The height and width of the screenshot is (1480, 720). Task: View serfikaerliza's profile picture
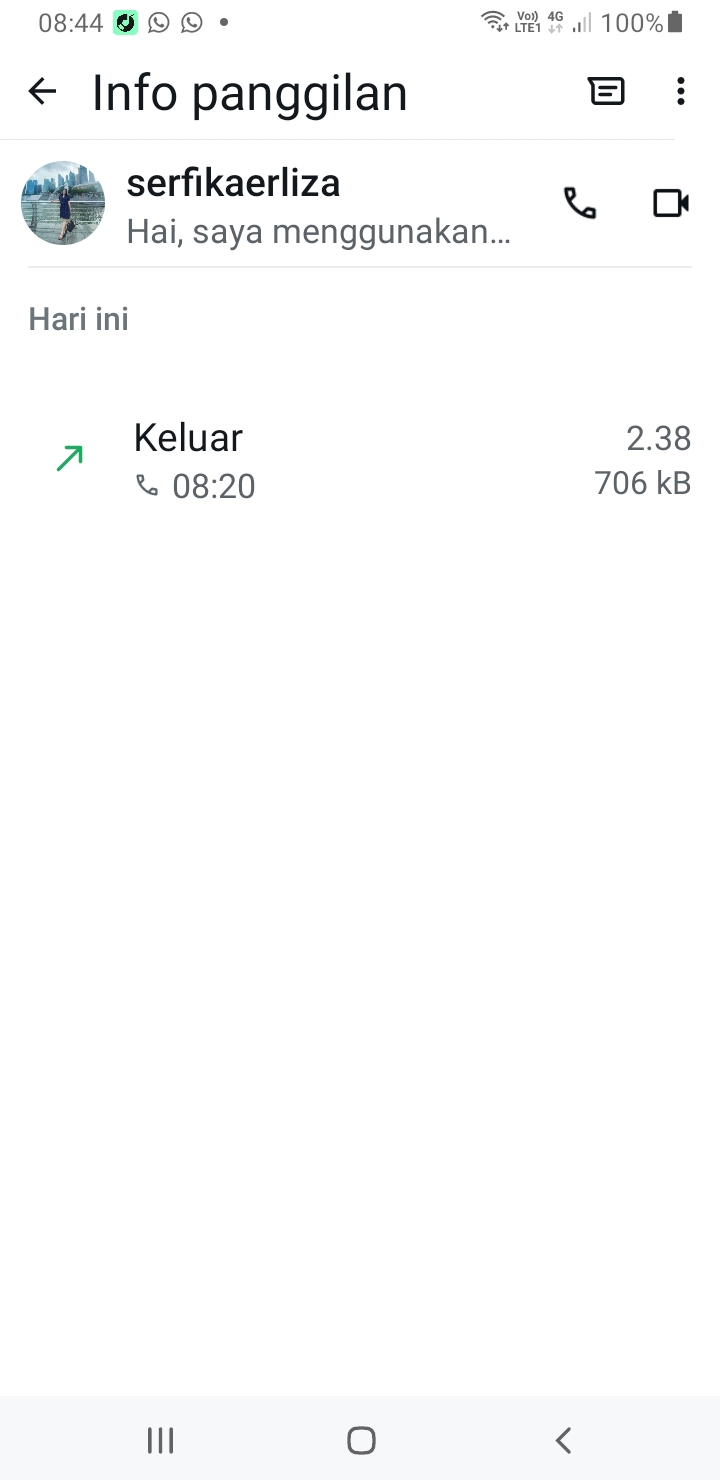[x=63, y=203]
